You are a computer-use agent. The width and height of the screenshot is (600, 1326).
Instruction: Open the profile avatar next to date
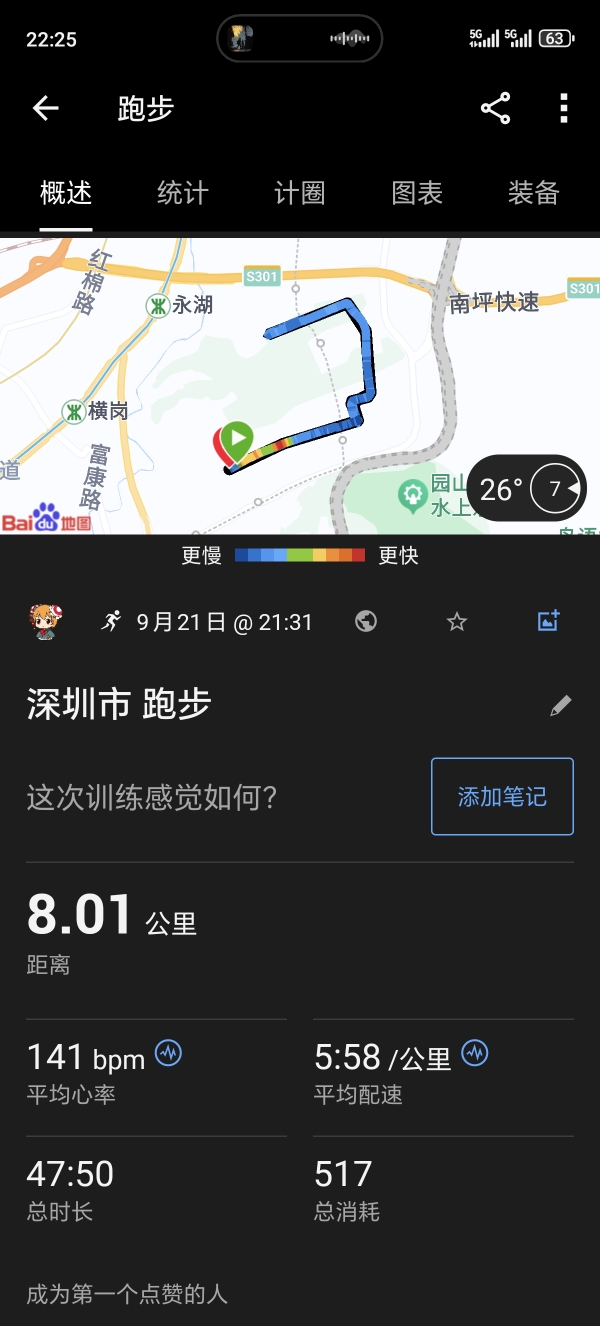click(46, 622)
